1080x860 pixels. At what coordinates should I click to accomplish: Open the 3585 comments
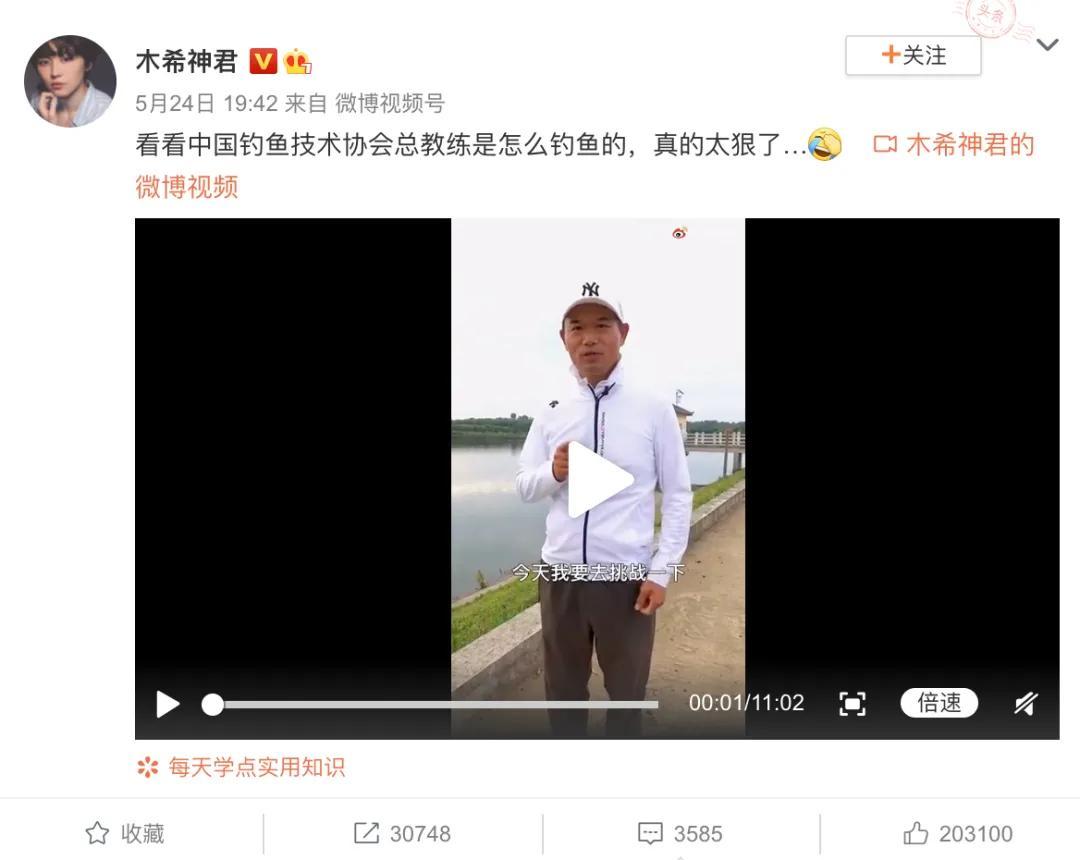pos(680,834)
